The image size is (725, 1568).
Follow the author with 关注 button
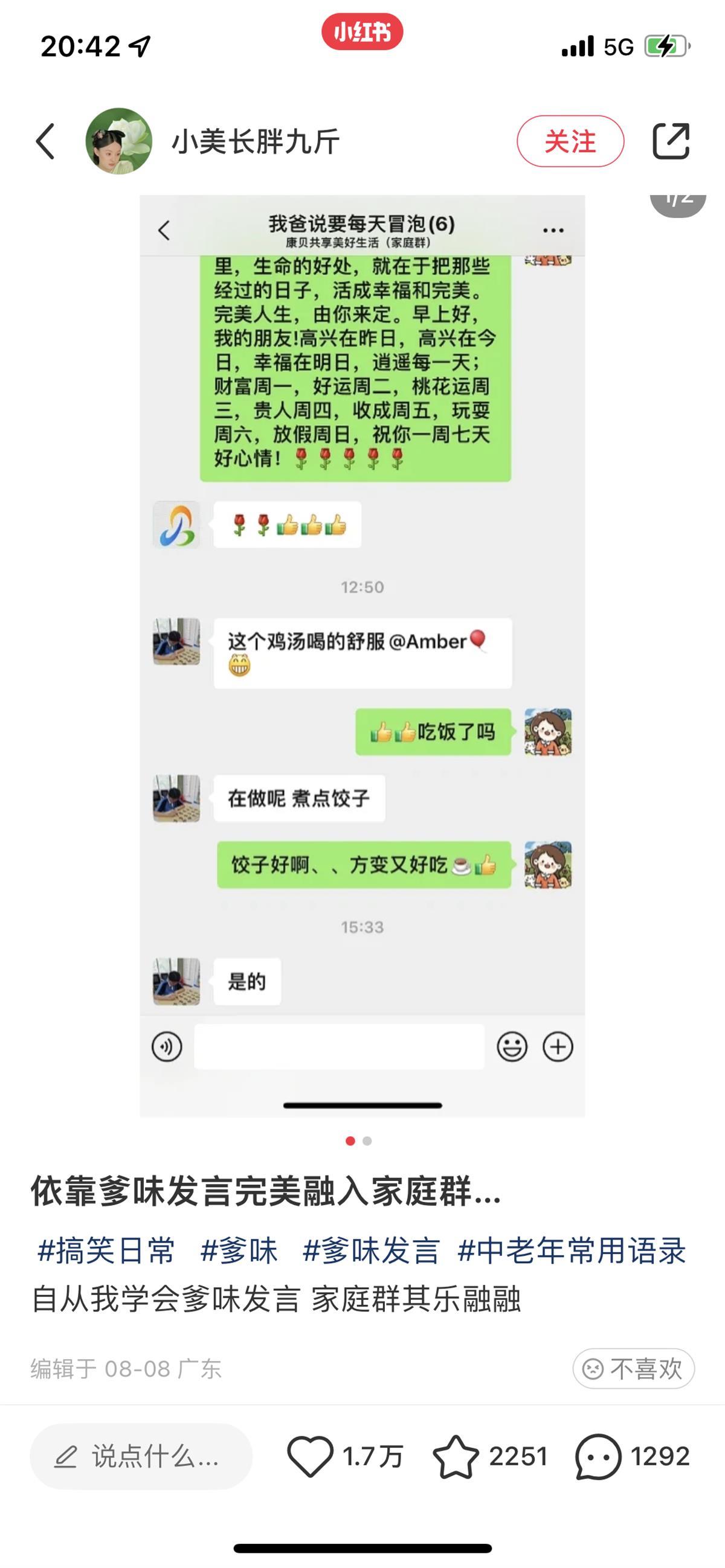point(570,141)
